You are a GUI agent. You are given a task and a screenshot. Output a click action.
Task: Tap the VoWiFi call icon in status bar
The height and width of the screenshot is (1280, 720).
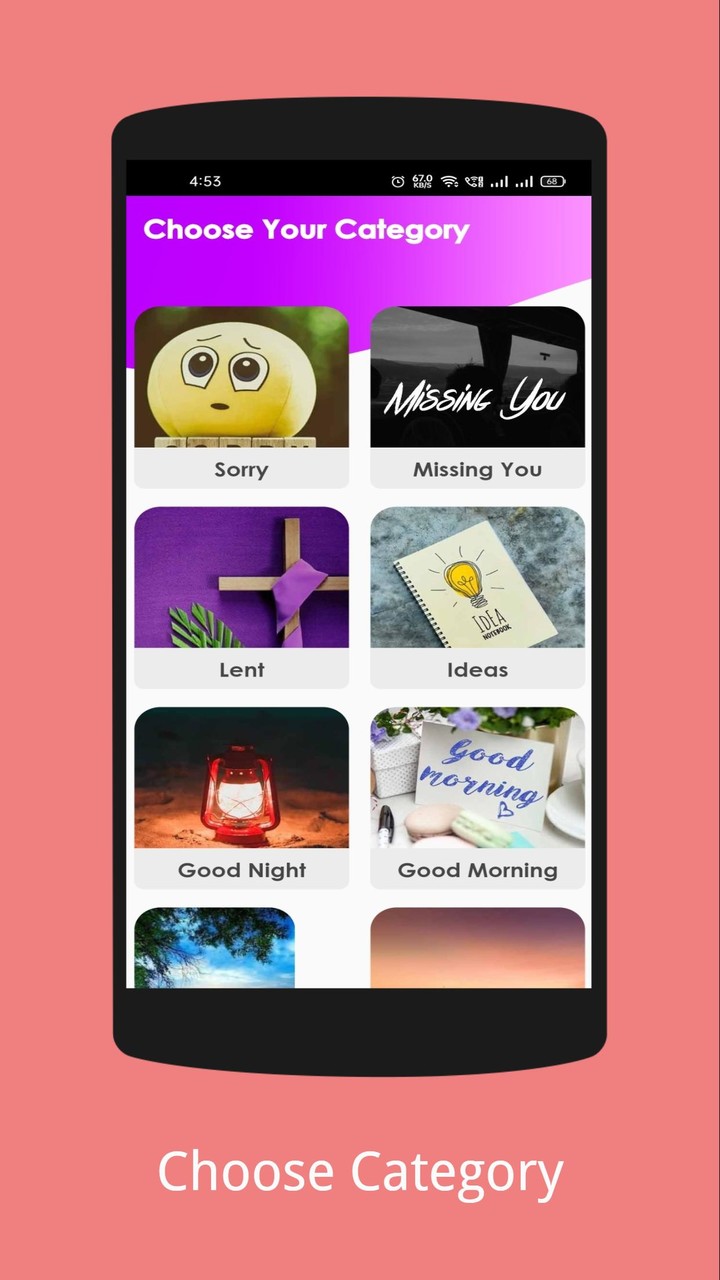[474, 182]
